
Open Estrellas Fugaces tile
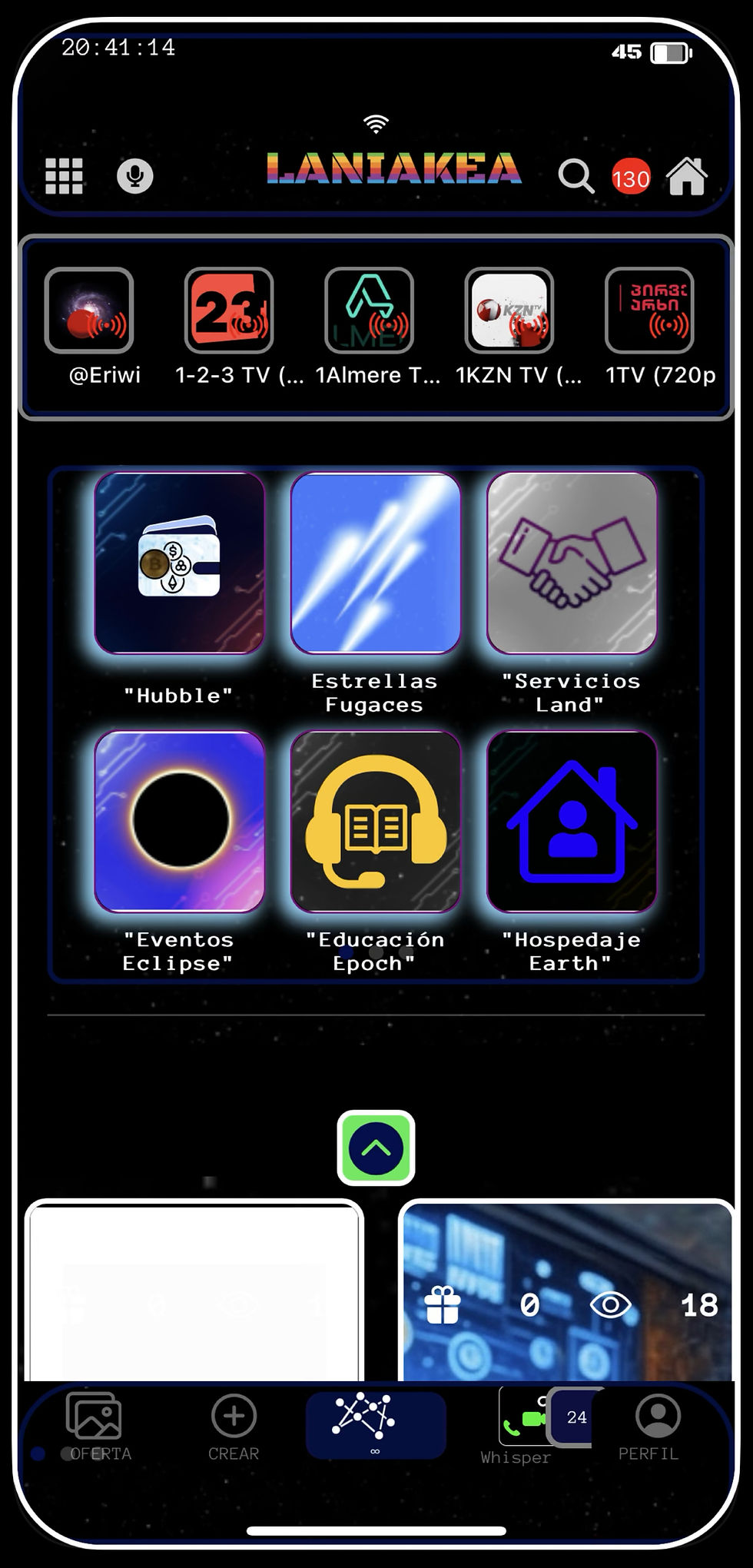(375, 563)
